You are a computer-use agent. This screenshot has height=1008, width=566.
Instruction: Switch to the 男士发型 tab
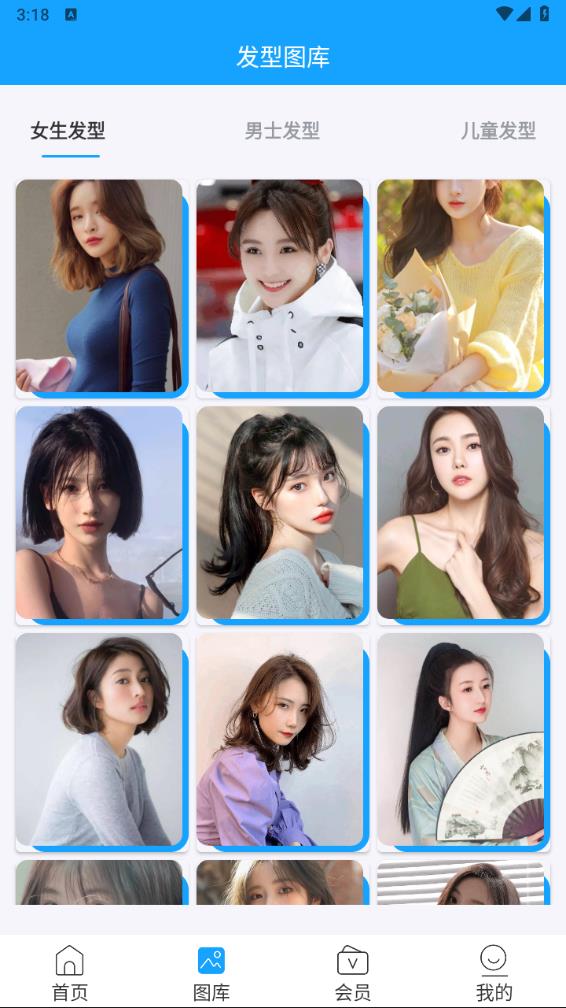282,130
